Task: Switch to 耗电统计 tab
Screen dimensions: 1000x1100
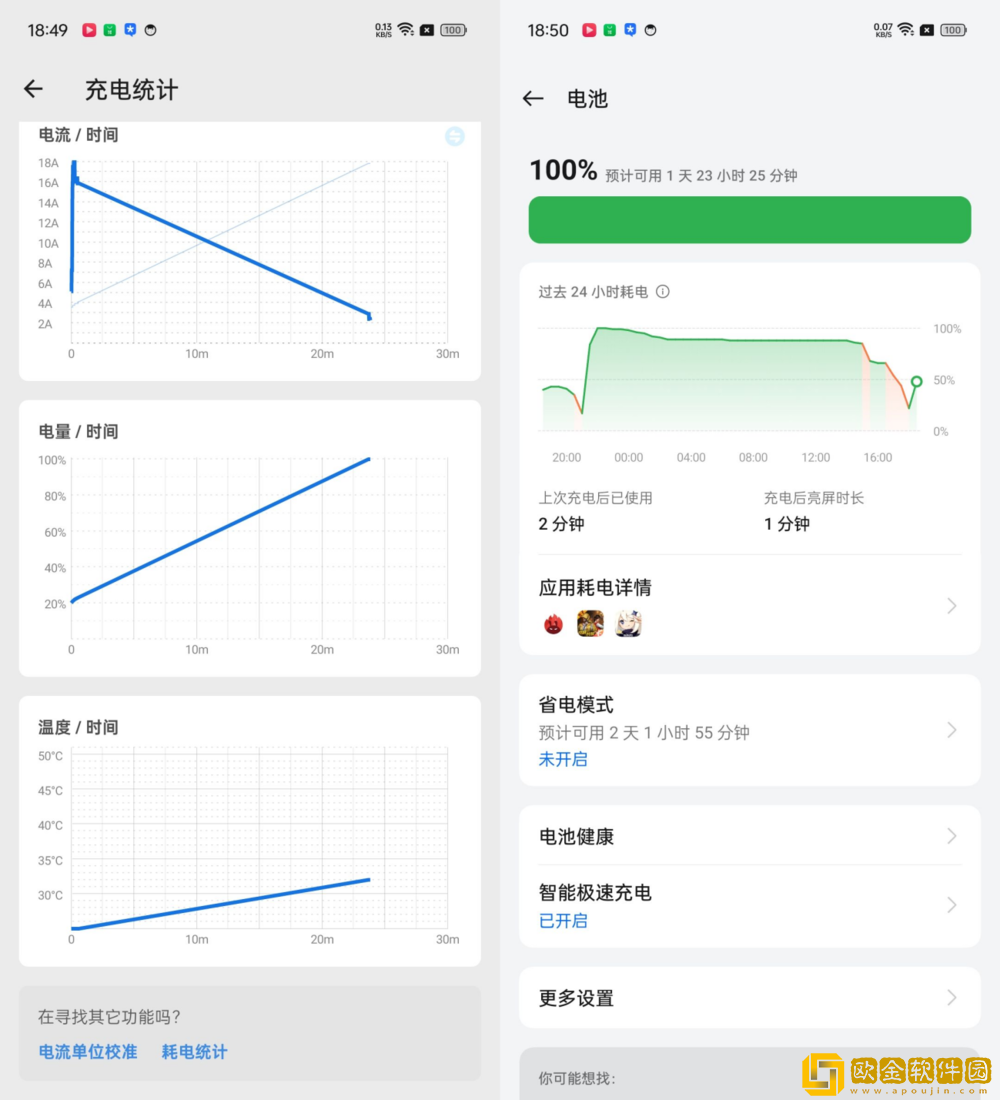Action: pyautogui.click(x=194, y=1052)
